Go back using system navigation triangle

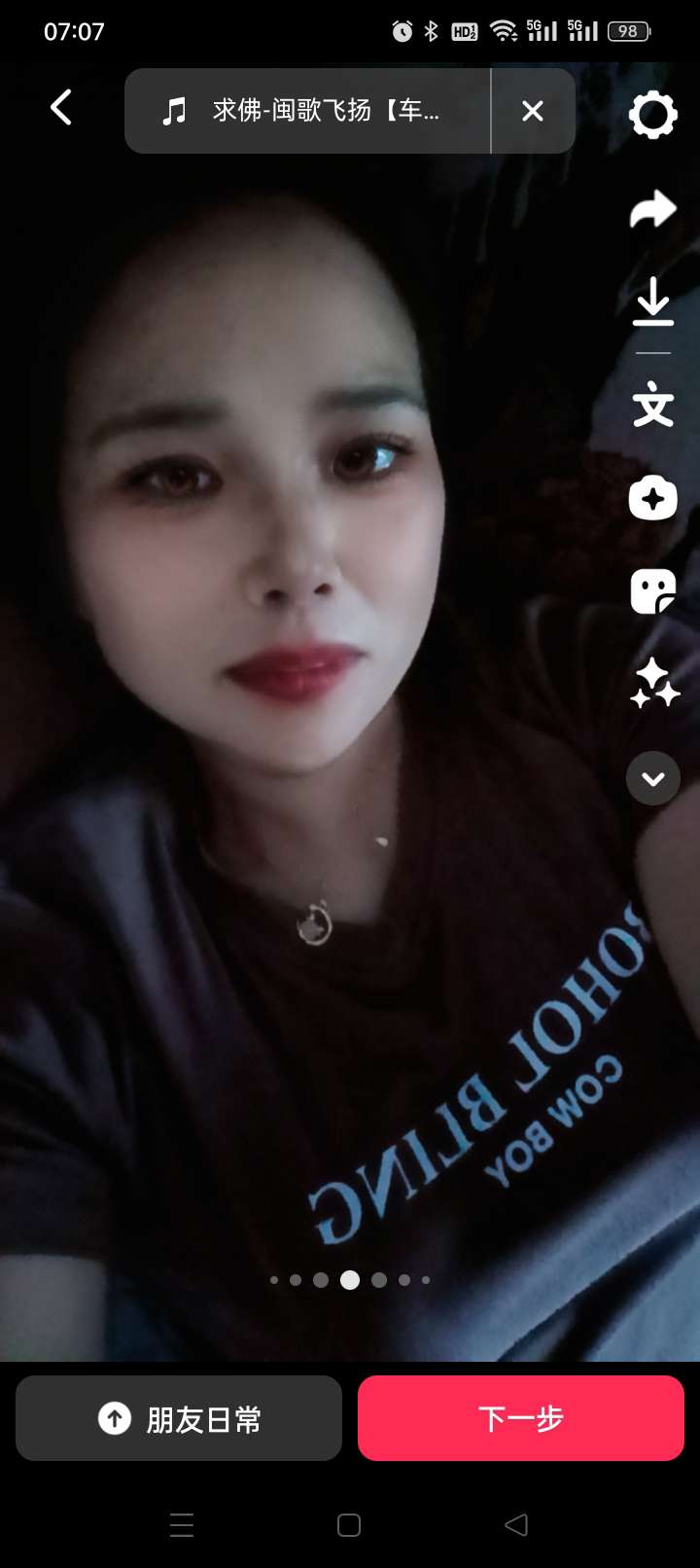(x=516, y=1524)
